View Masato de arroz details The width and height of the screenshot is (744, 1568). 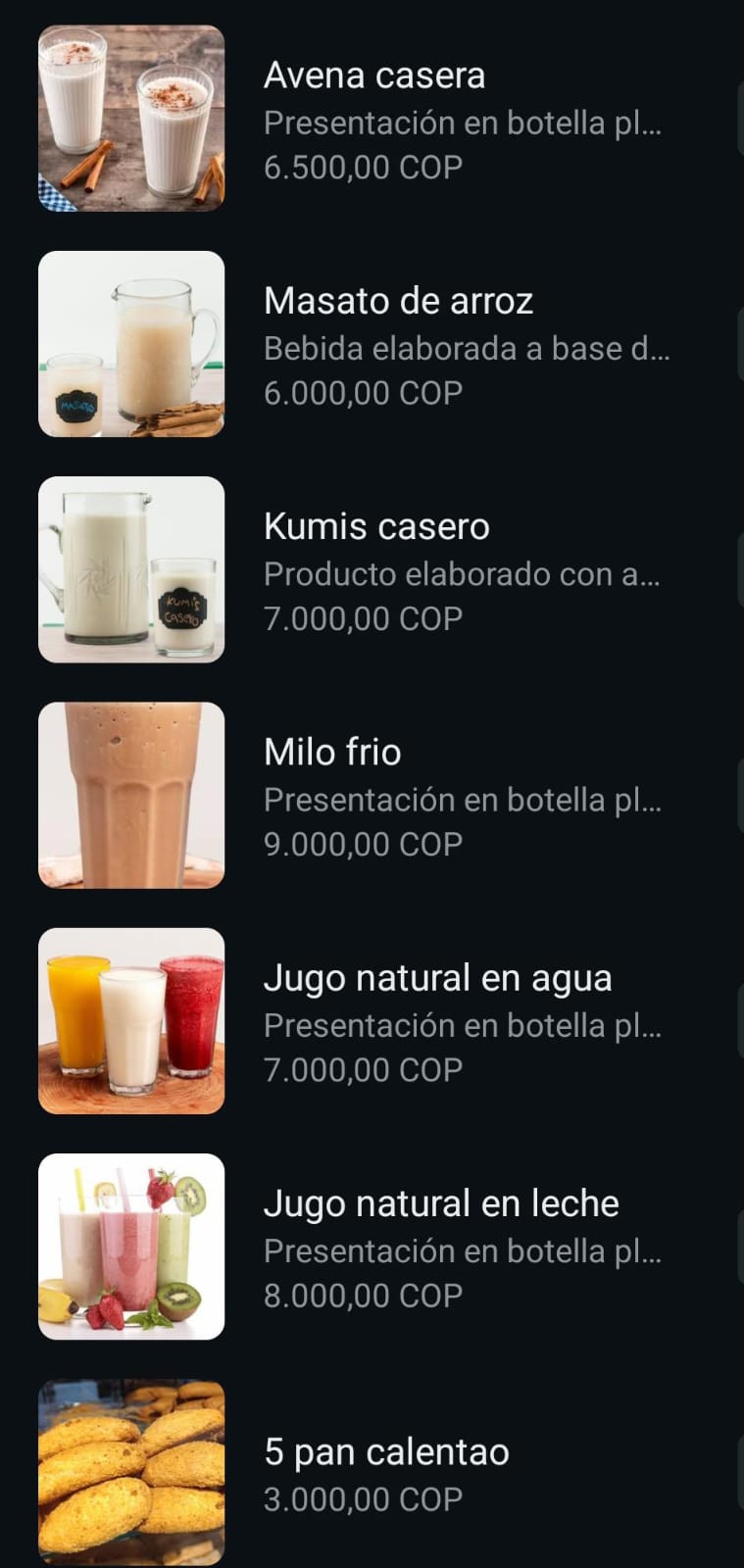click(x=398, y=302)
